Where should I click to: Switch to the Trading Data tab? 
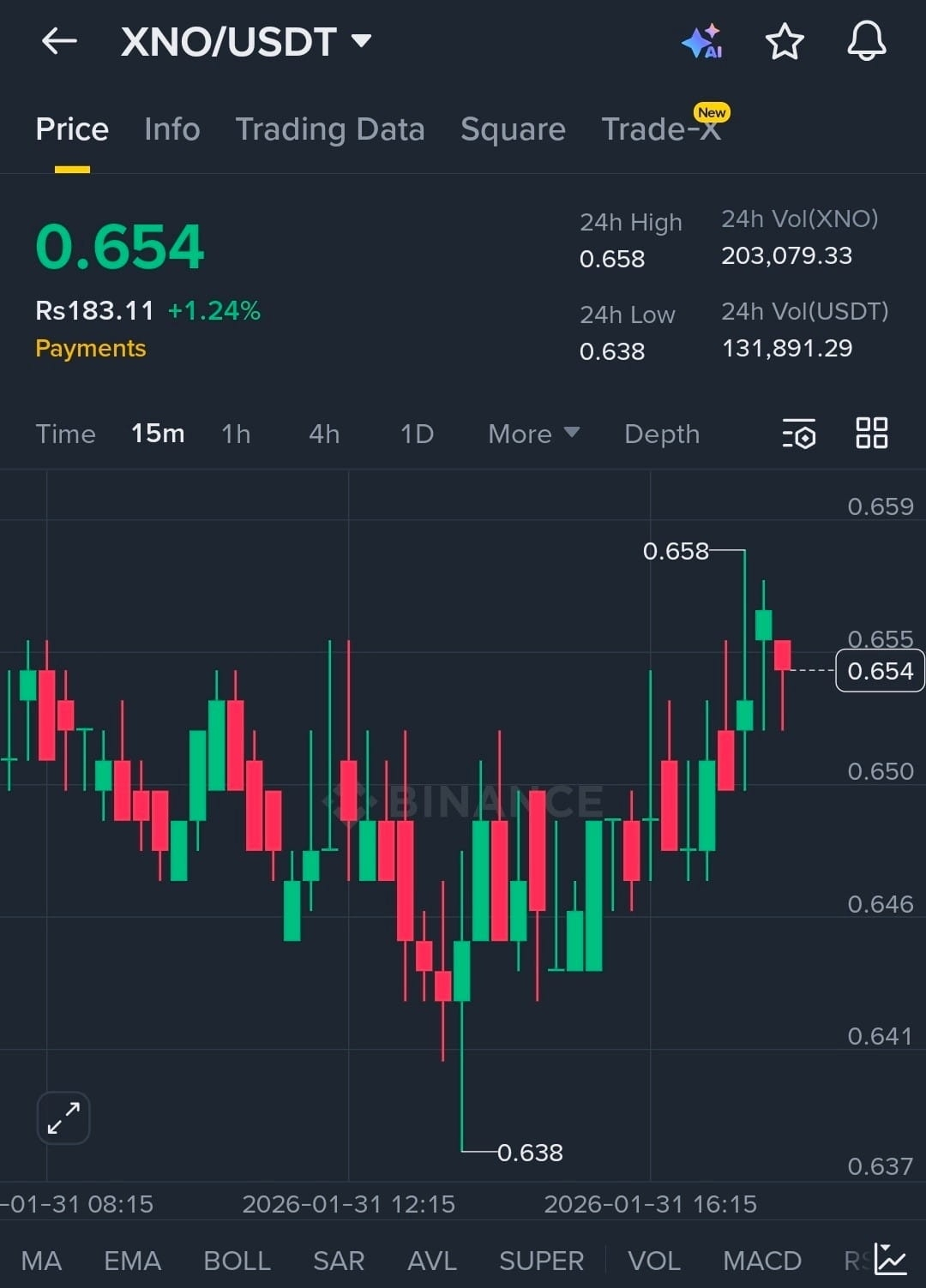click(330, 129)
